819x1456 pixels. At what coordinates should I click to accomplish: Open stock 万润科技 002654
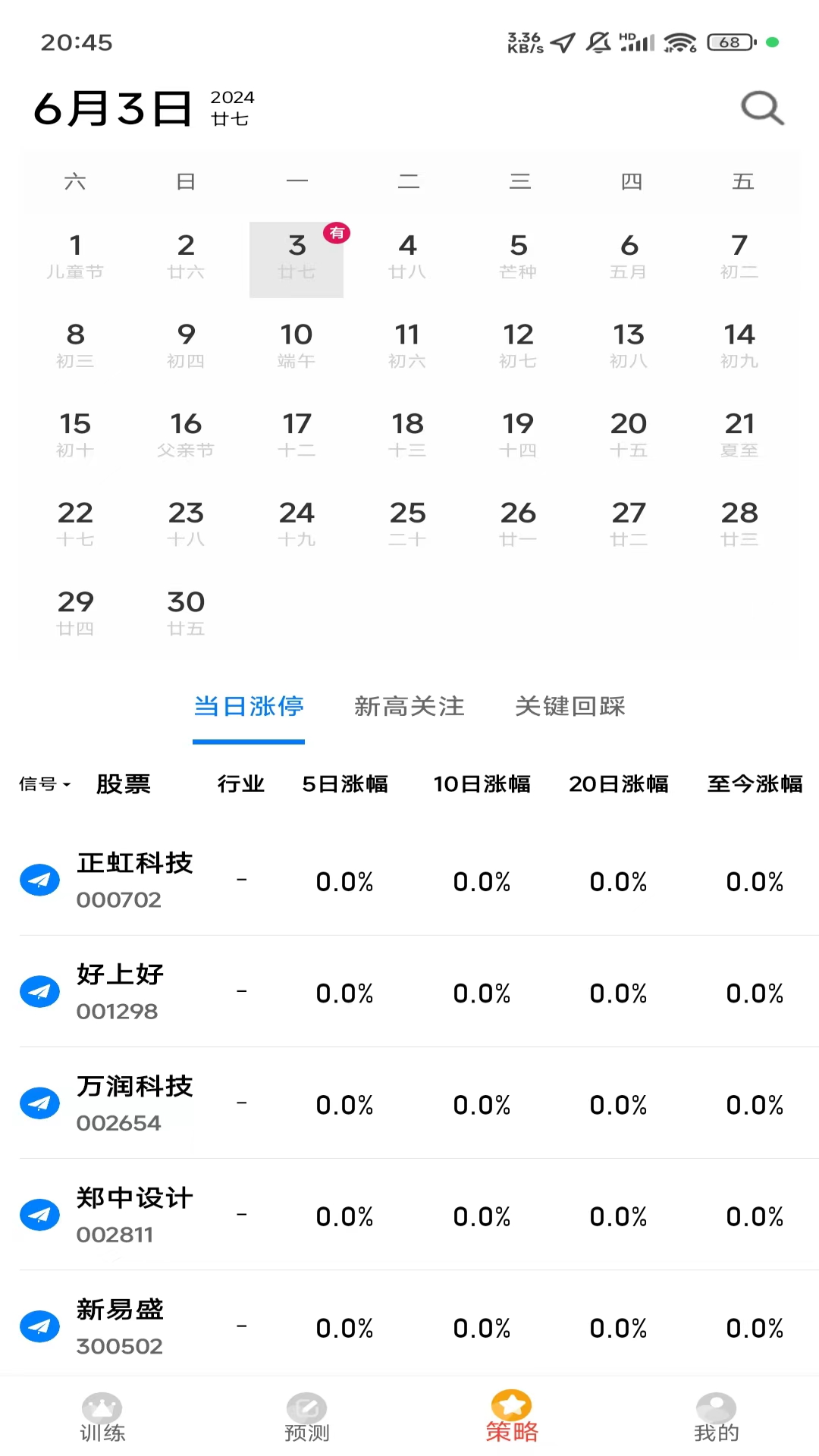[135, 1103]
